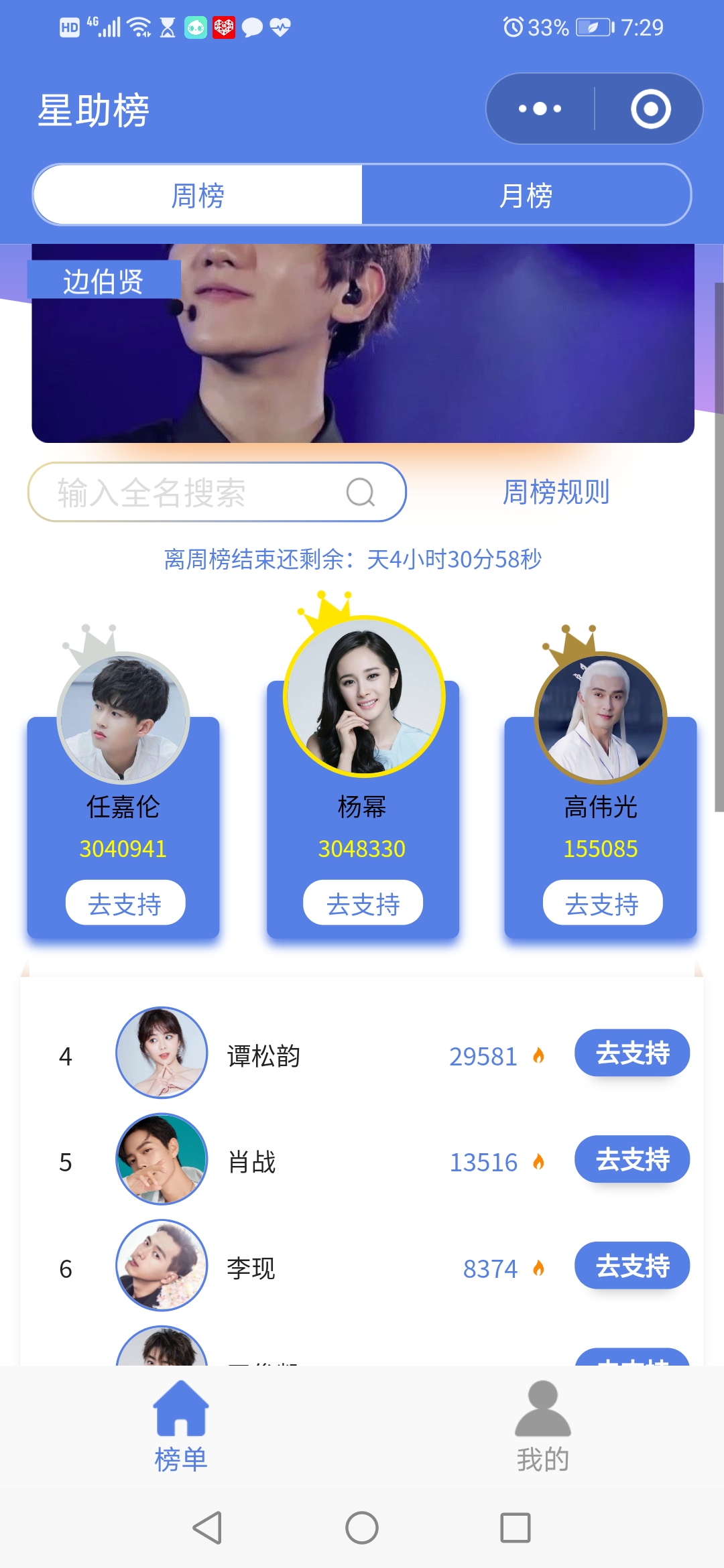The height and width of the screenshot is (1568, 724).
Task: Switch to the 月榜 tab
Action: tap(528, 194)
